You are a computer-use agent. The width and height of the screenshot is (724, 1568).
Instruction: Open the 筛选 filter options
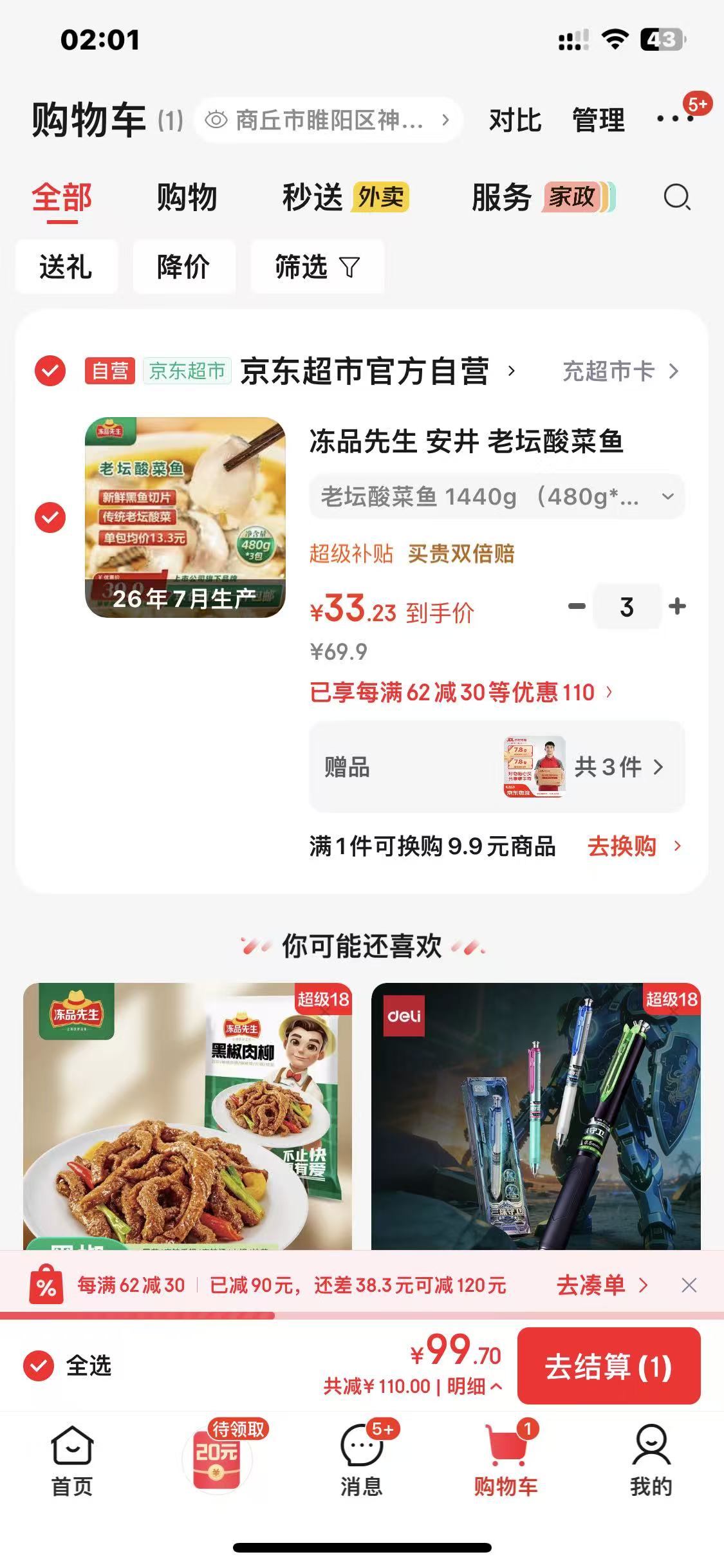317,266
